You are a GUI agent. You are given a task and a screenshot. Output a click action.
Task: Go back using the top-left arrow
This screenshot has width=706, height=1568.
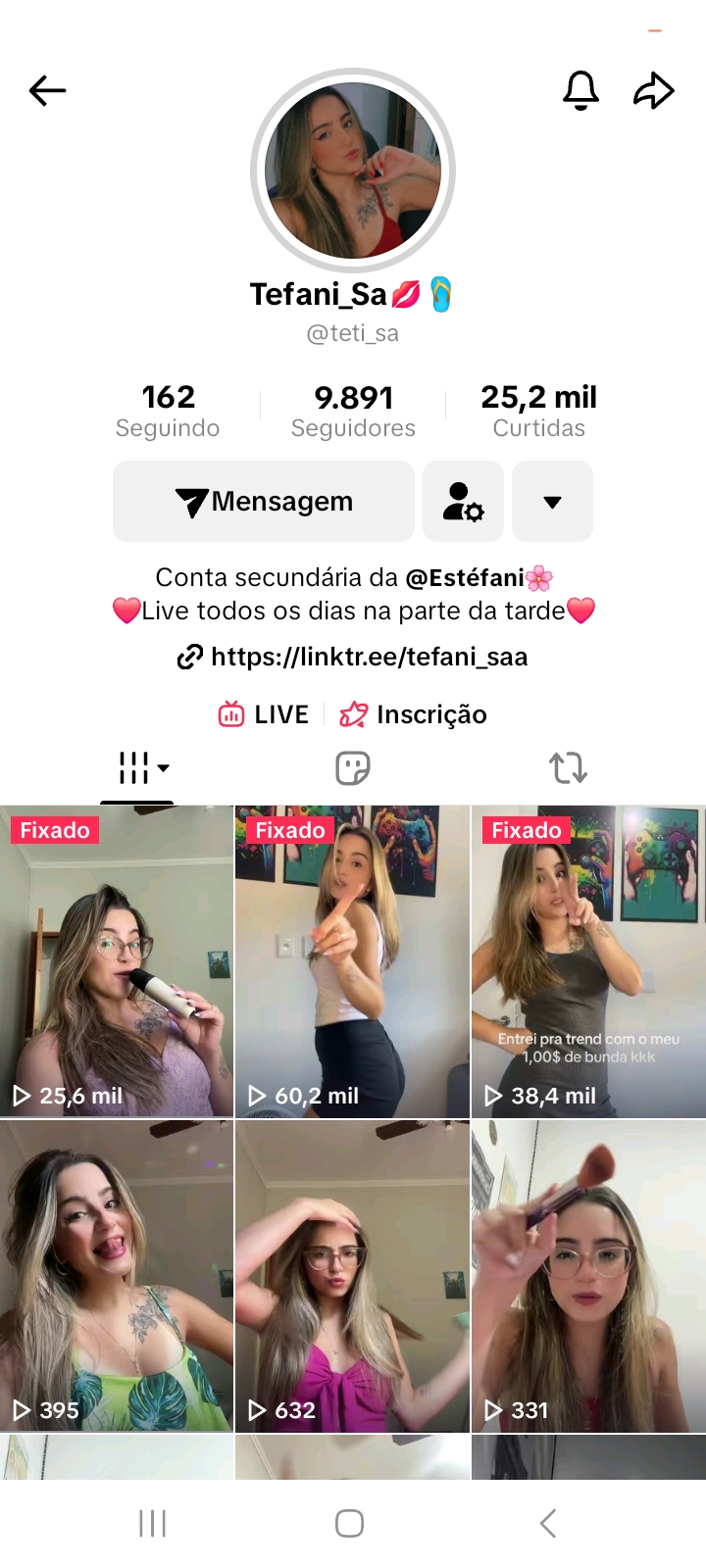click(47, 91)
